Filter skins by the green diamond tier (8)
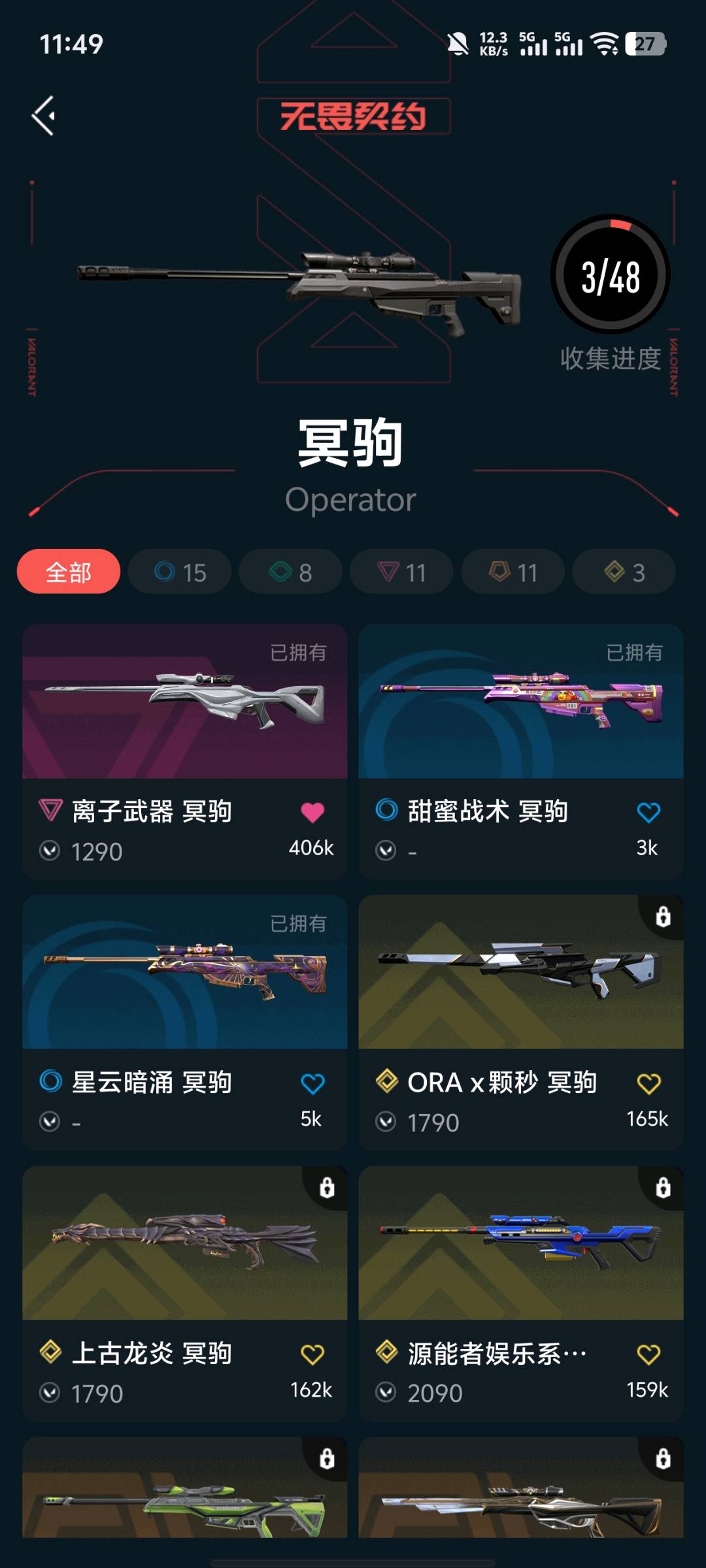Image resolution: width=706 pixels, height=1568 pixels. 290,572
